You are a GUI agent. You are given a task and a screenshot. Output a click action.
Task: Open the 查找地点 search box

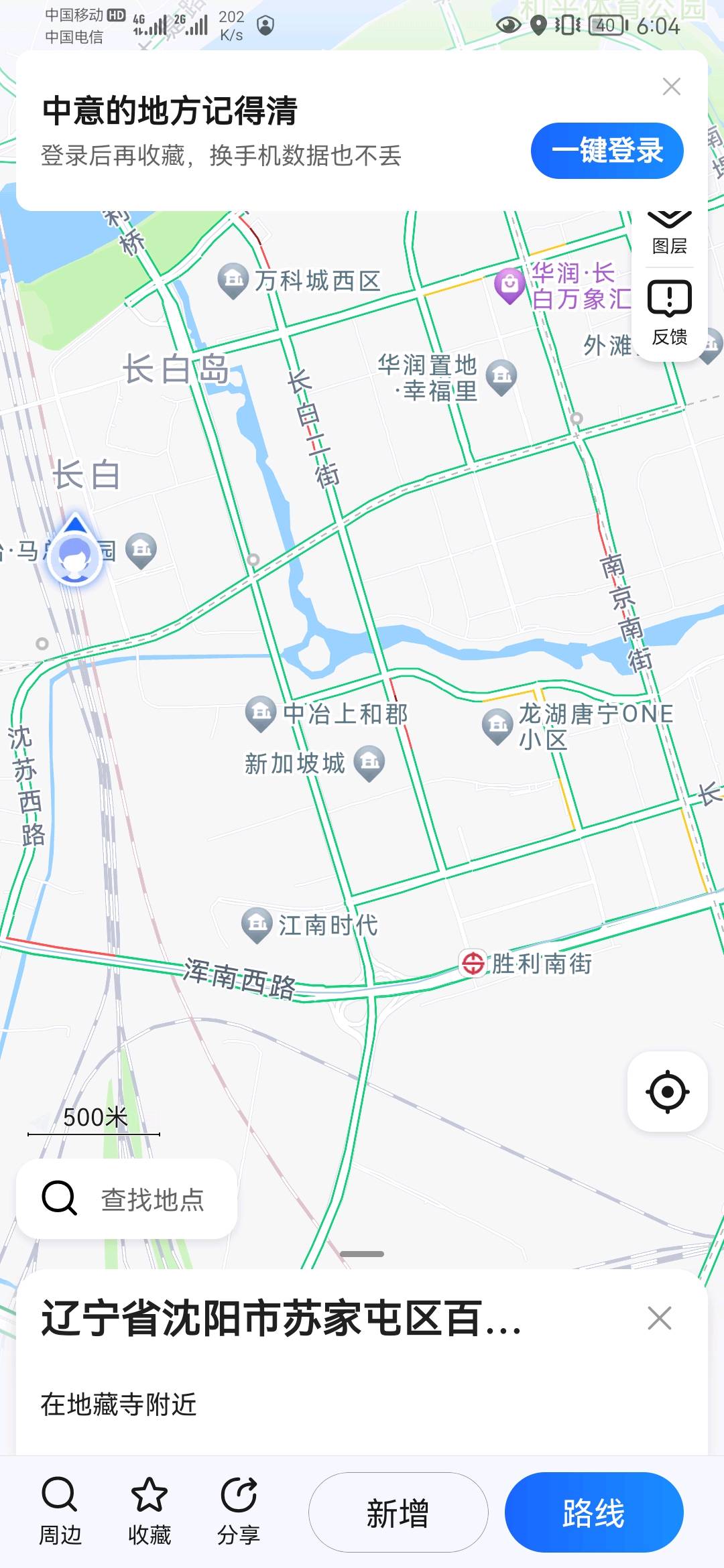coord(127,1199)
